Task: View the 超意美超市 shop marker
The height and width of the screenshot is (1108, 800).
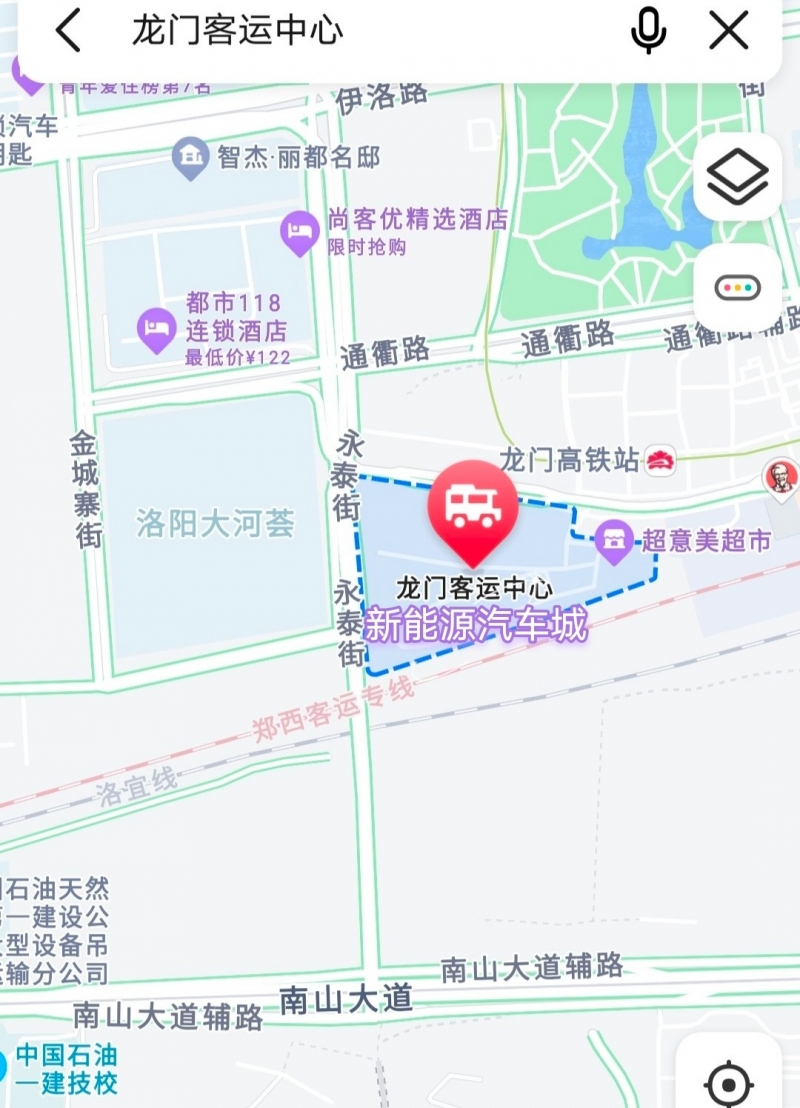Action: [613, 541]
